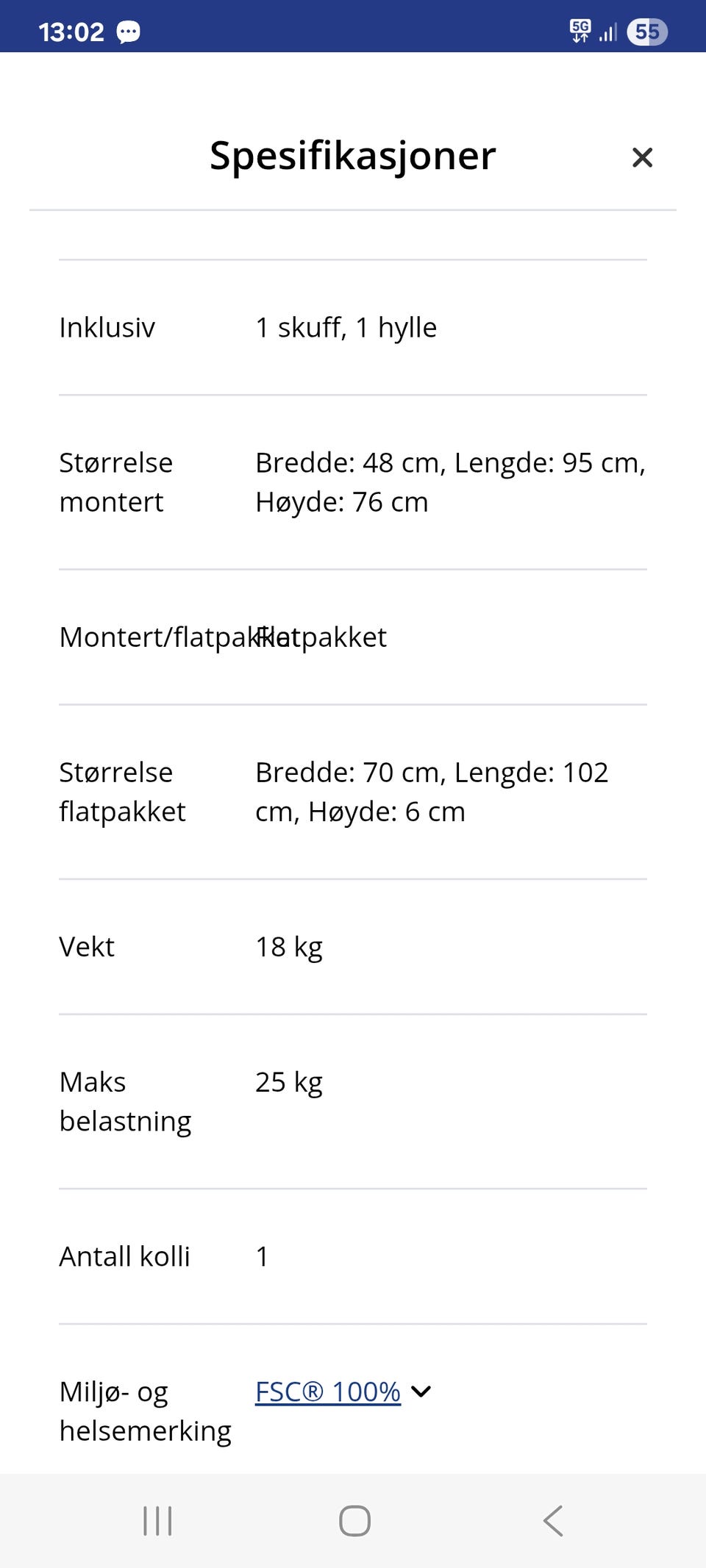The image size is (706, 1568).
Task: Close the Spesifikasjoner dialog
Action: pyautogui.click(x=643, y=157)
